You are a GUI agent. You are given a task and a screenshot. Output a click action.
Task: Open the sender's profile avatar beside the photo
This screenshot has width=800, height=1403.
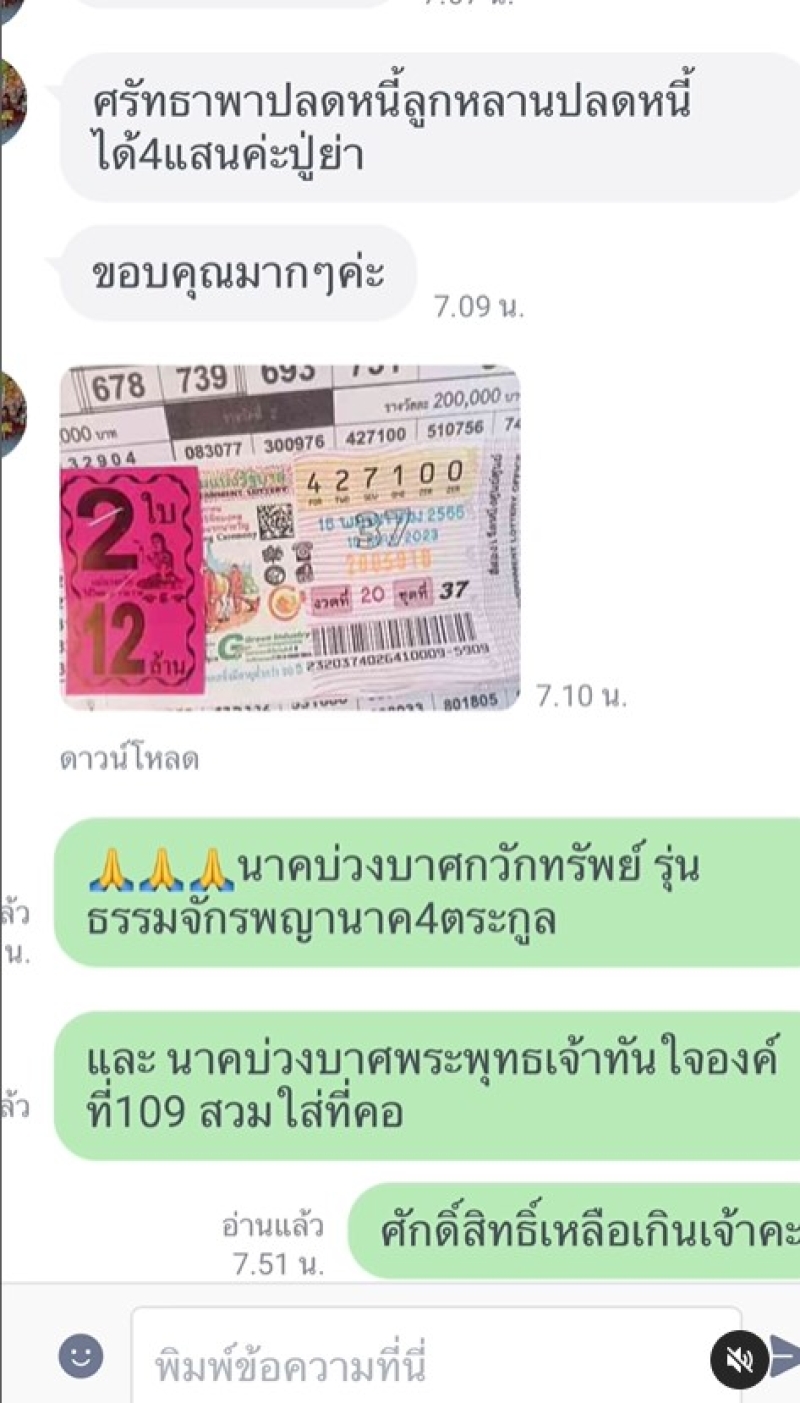pyautogui.click(x=12, y=412)
